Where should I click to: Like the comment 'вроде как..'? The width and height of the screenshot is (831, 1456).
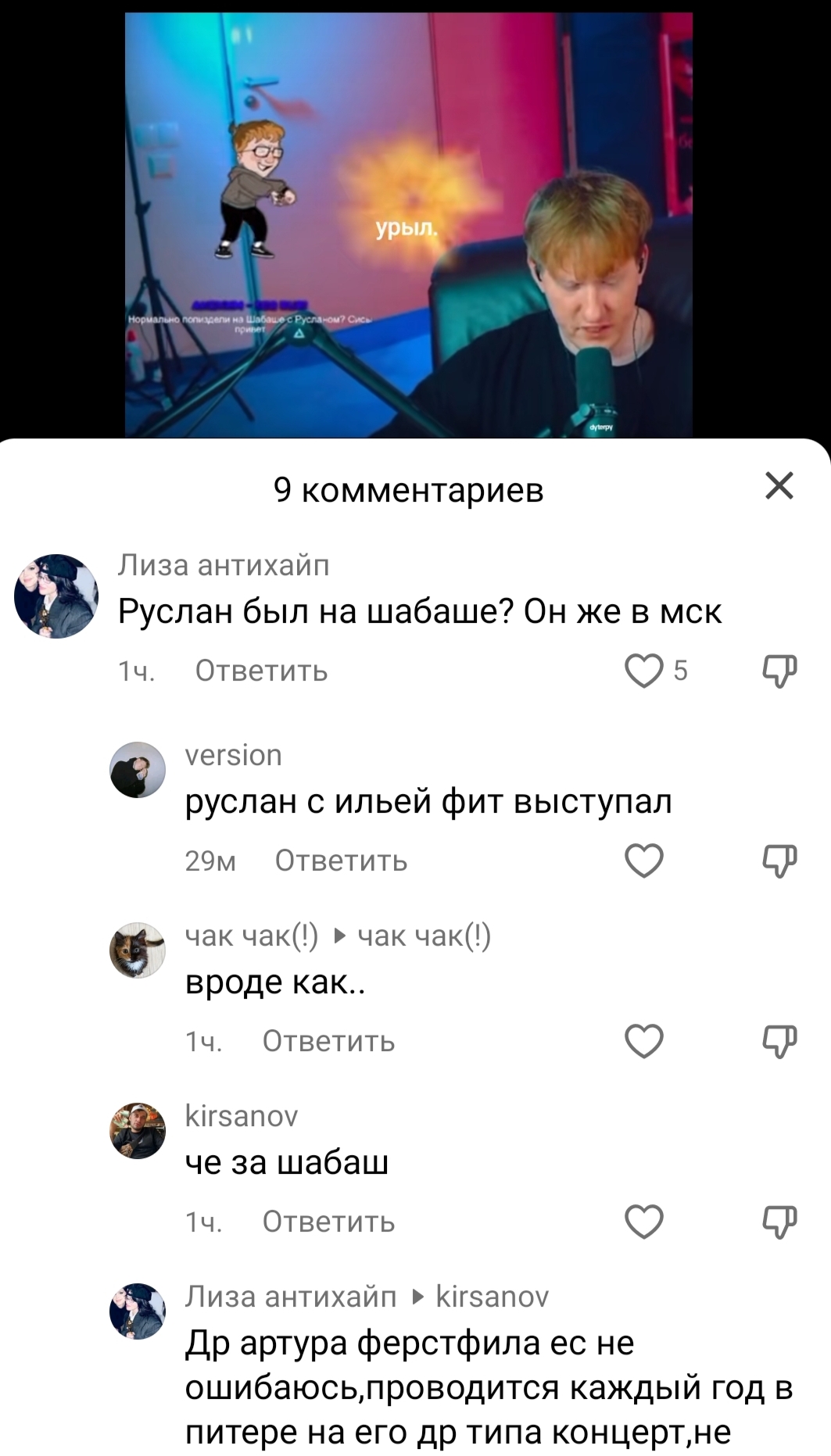coord(644,1042)
